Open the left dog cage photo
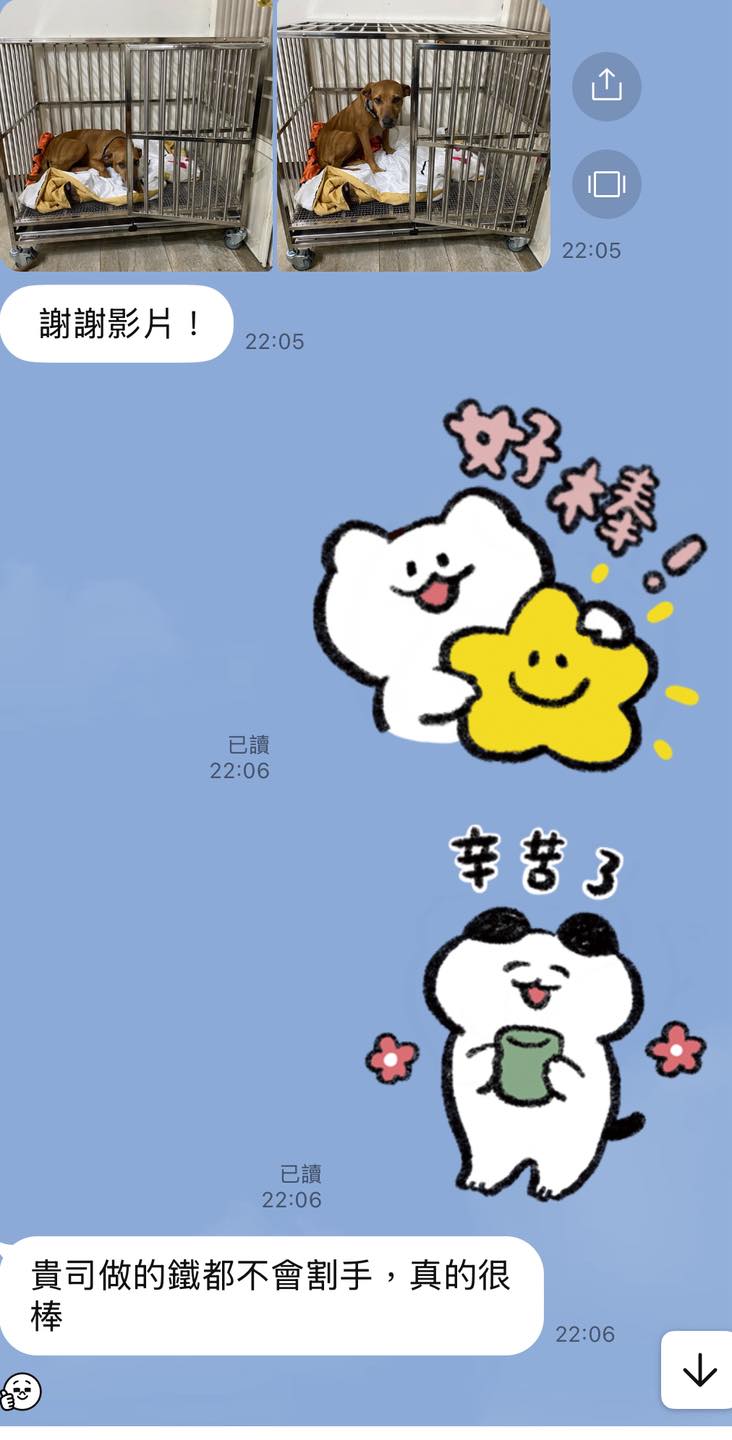Image resolution: width=732 pixels, height=1440 pixels. click(136, 135)
